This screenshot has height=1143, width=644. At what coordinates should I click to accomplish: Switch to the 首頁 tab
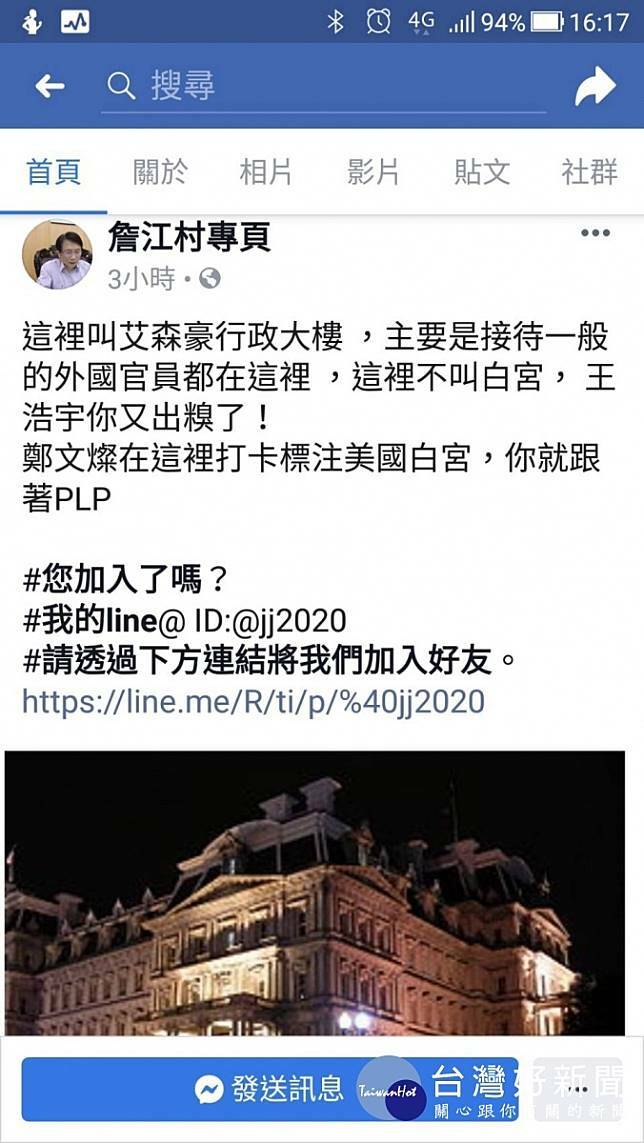53,172
